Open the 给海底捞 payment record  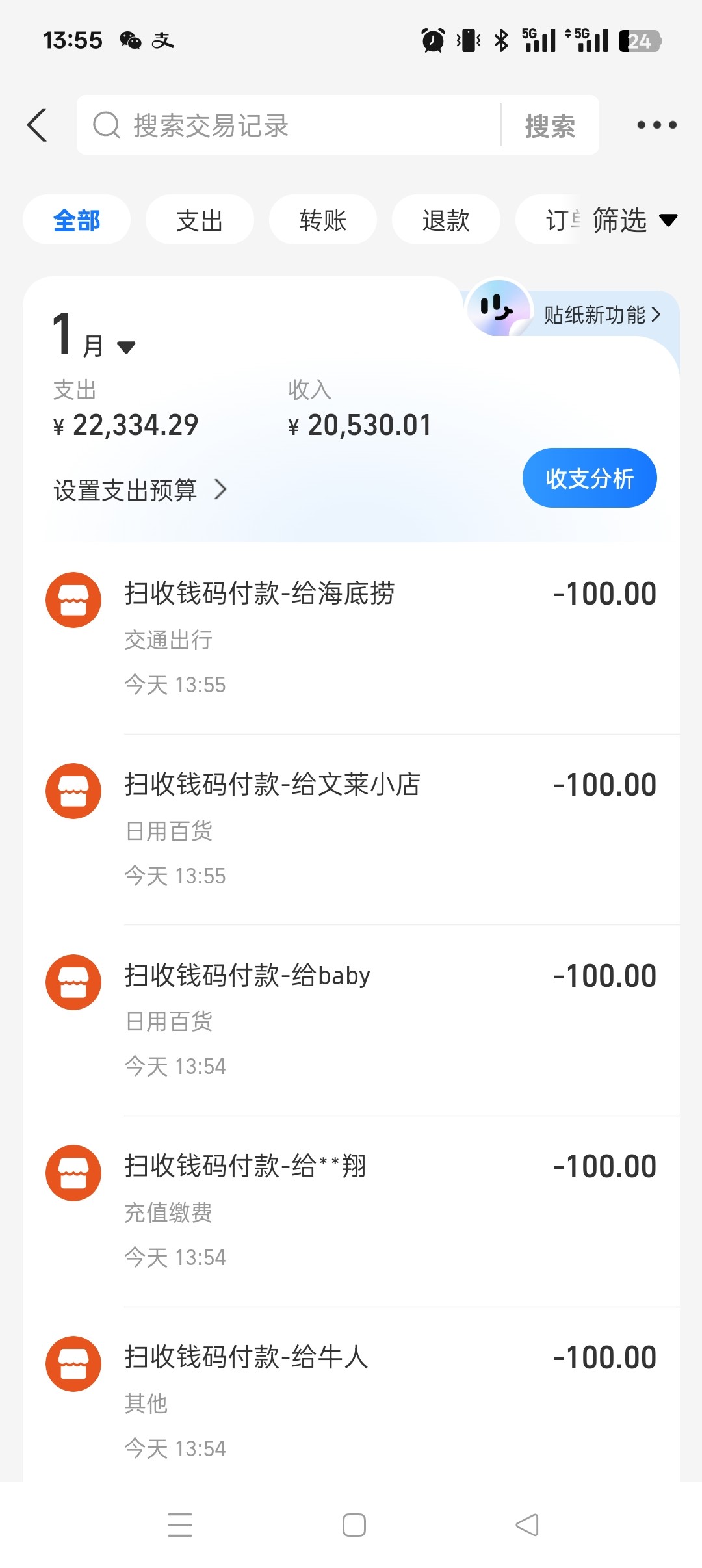(351, 637)
